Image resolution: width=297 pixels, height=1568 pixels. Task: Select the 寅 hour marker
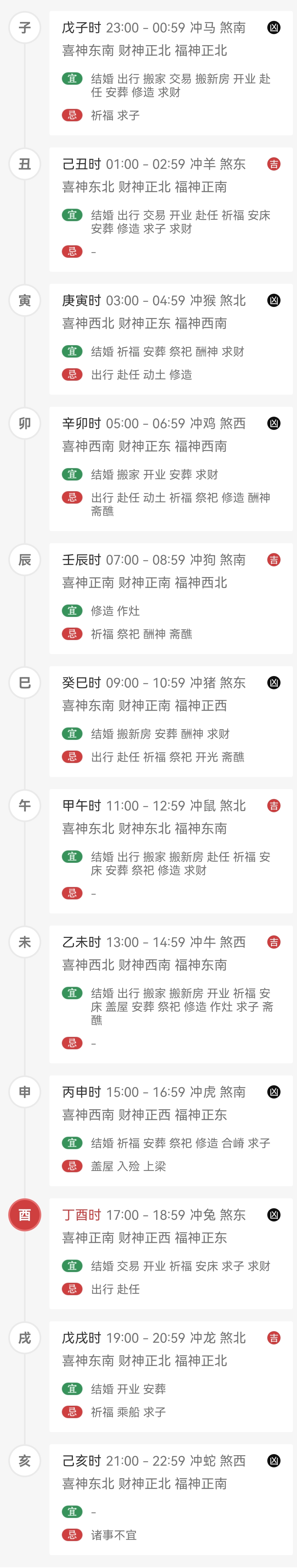[x=25, y=300]
